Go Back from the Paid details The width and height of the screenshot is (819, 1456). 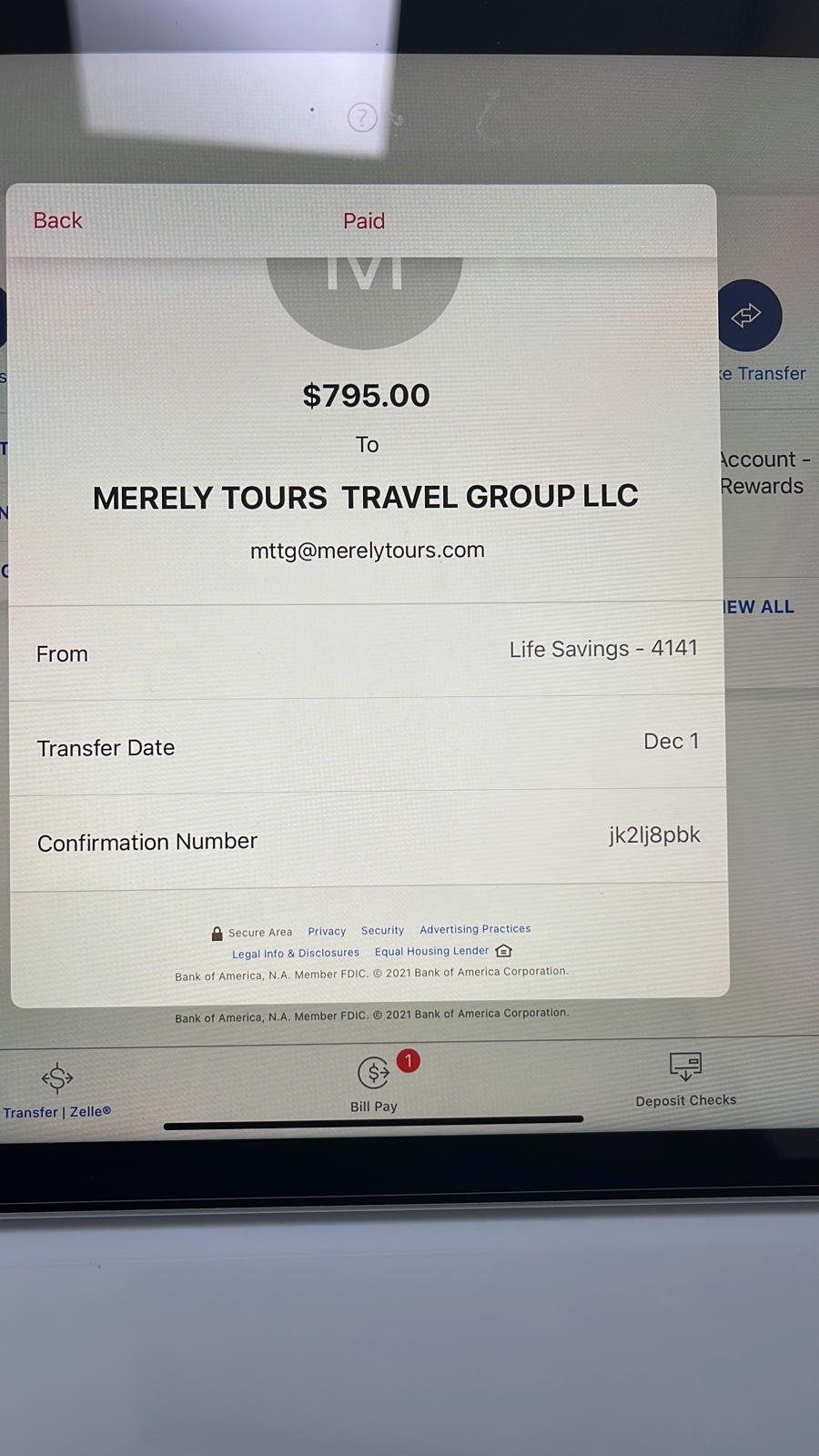point(57,221)
